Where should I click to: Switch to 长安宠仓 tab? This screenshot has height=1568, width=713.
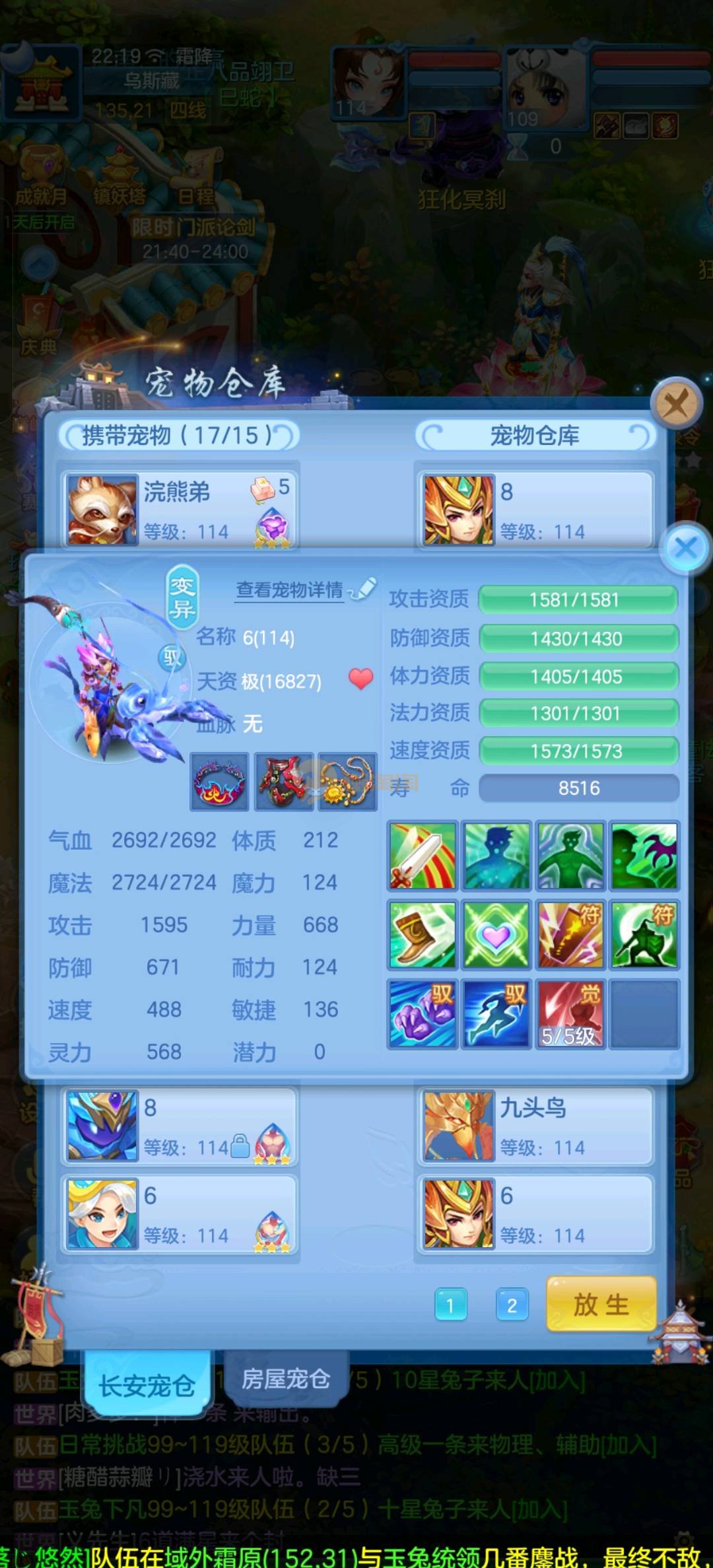click(x=147, y=1385)
